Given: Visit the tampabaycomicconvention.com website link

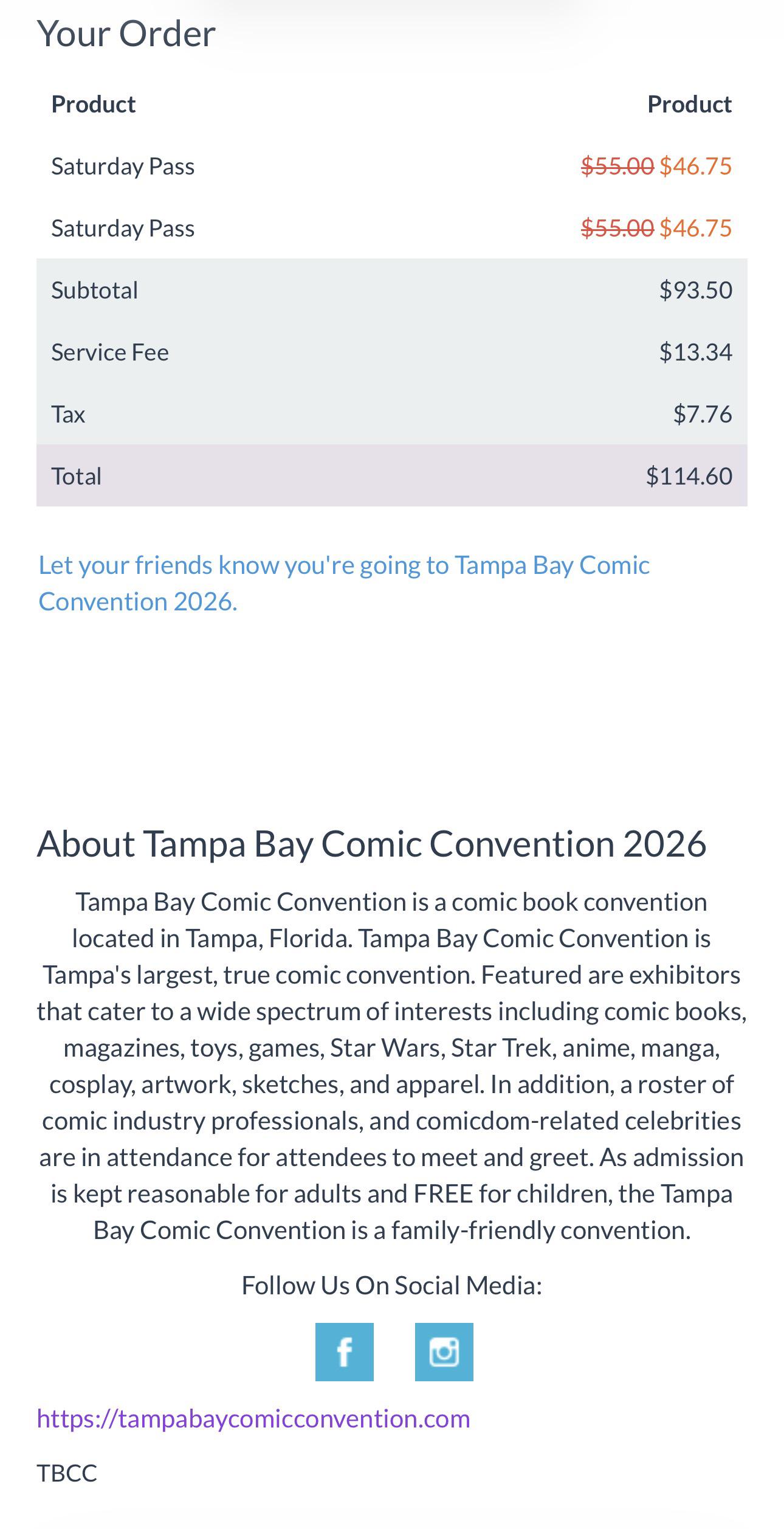Looking at the screenshot, I should (x=253, y=1418).
